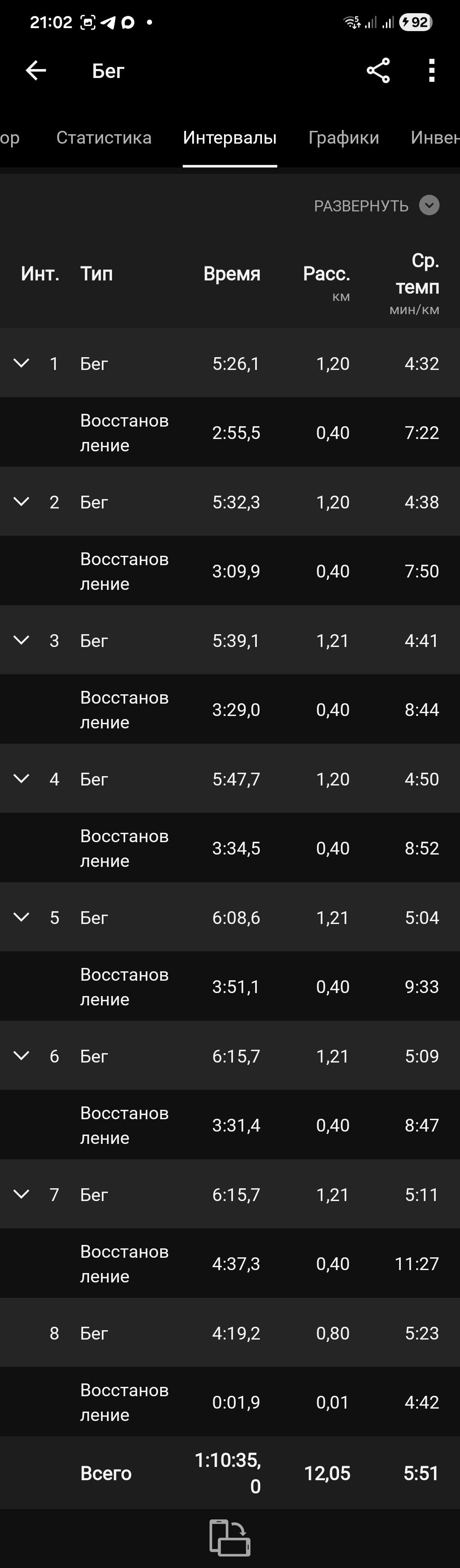This screenshot has height=1568, width=460.
Task: Open the three-dot overflow menu
Action: [431, 71]
